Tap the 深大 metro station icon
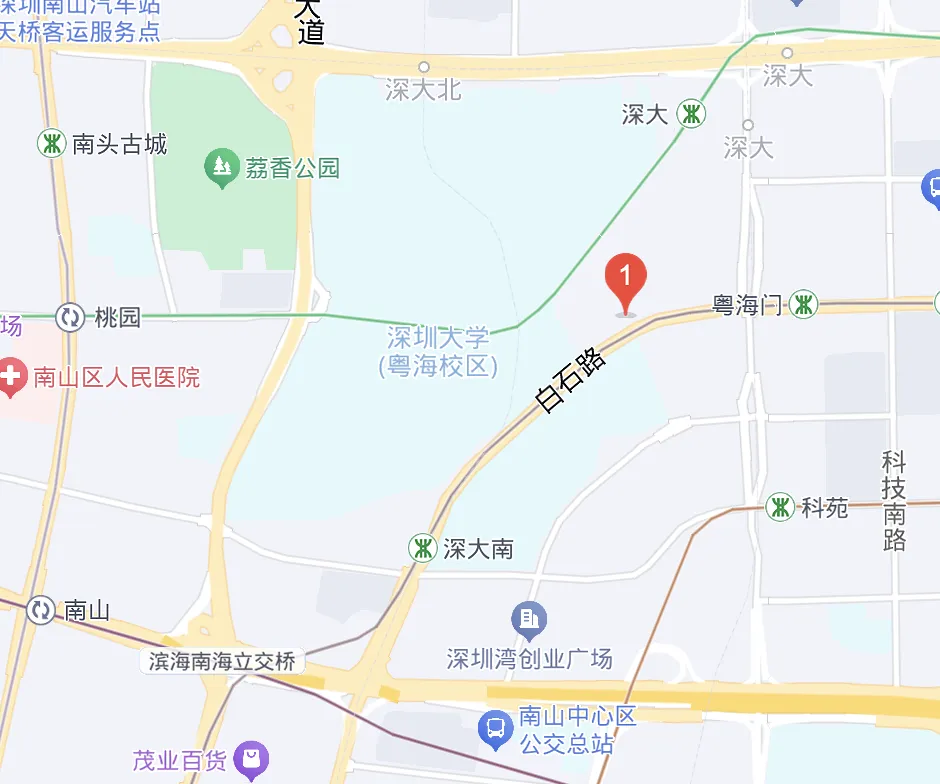This screenshot has width=940, height=784. point(690,114)
